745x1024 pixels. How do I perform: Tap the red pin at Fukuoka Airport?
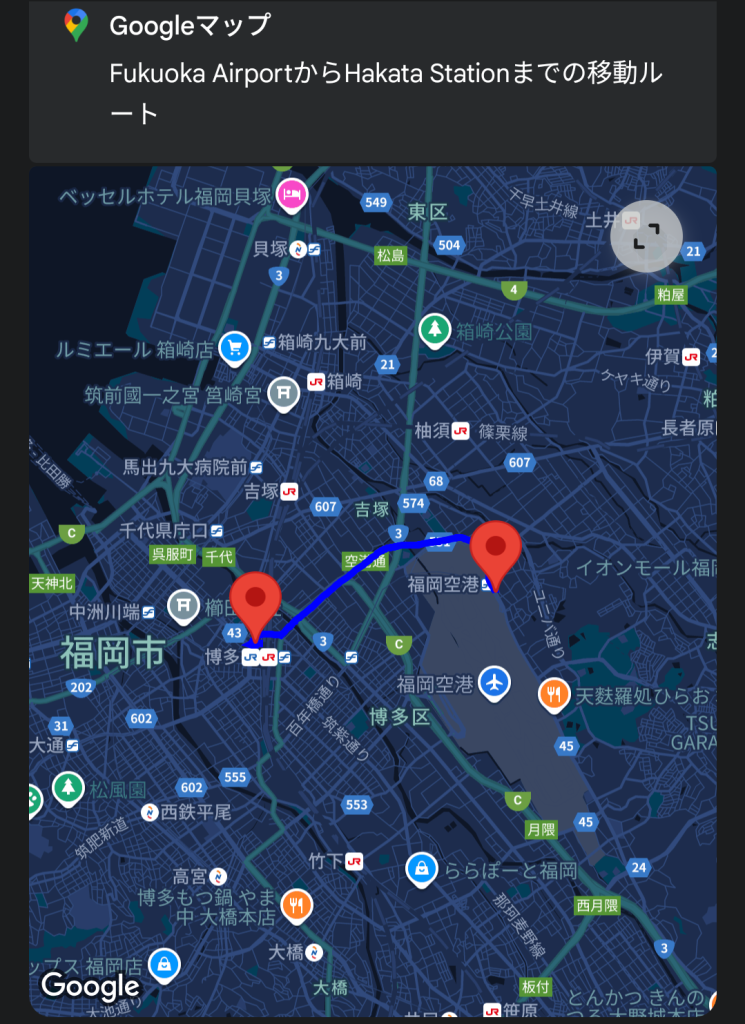[497, 553]
